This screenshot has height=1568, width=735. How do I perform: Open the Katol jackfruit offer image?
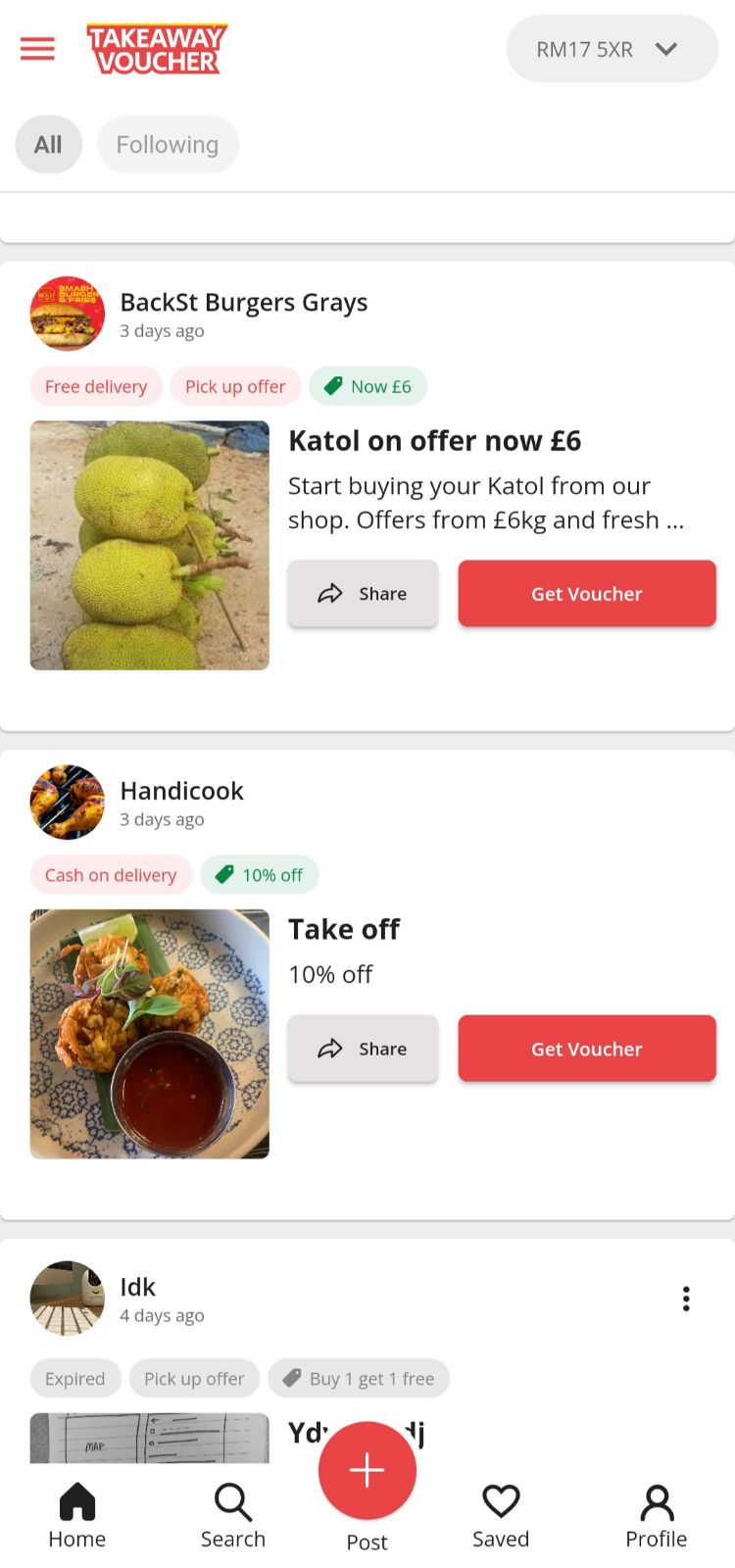point(150,545)
